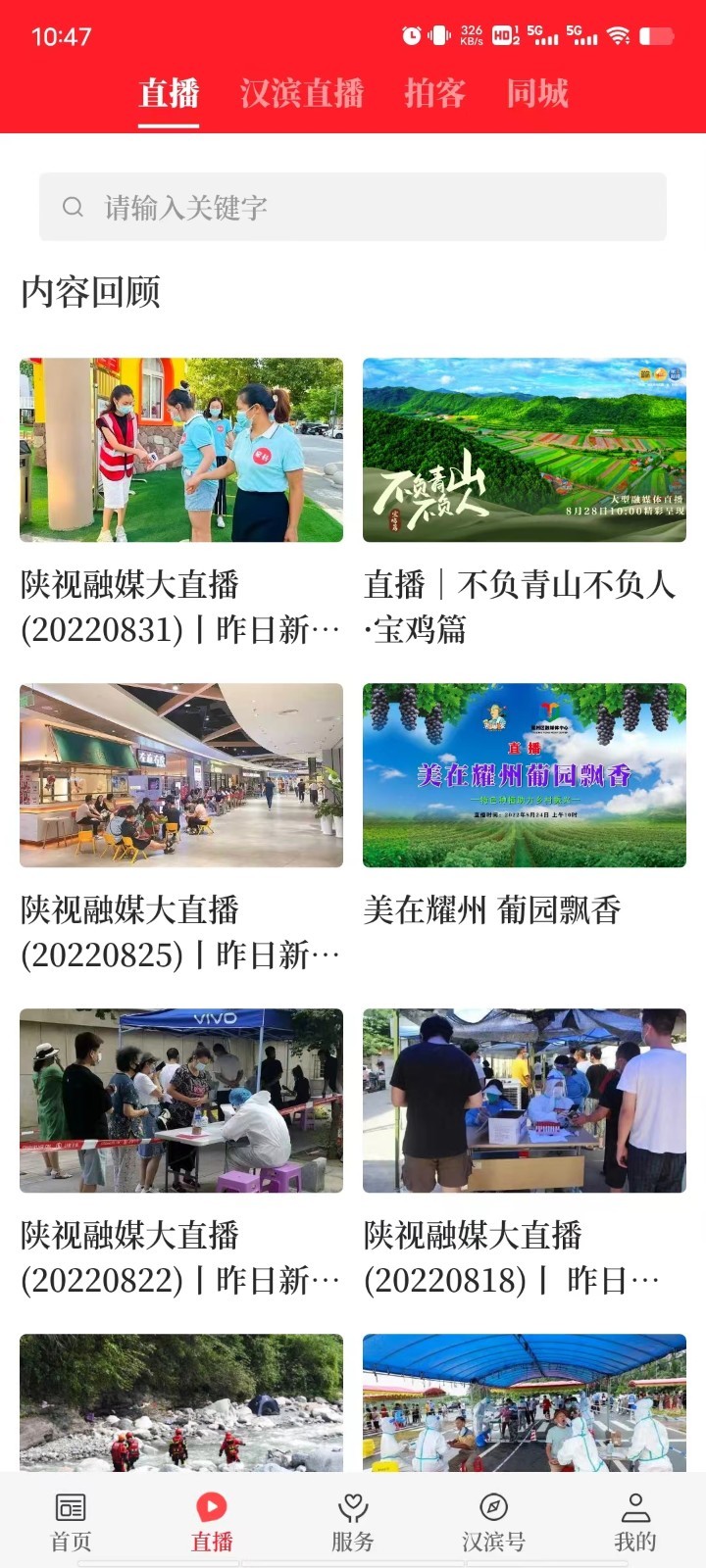Go to 首页 in bottom navigation

pyautogui.click(x=71, y=1521)
